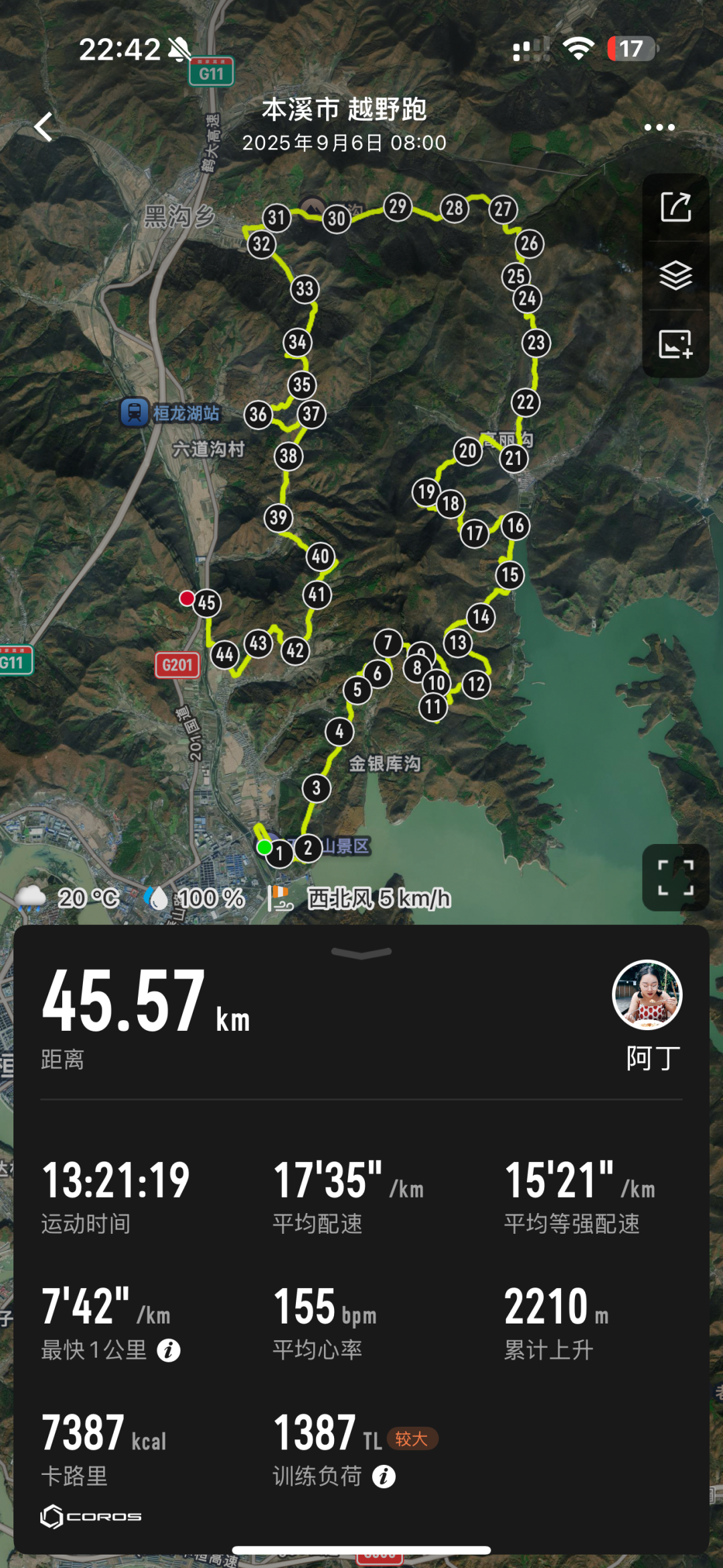Tap the drag handle on the stats panel
This screenshot has height=1568, width=723.
tap(361, 953)
